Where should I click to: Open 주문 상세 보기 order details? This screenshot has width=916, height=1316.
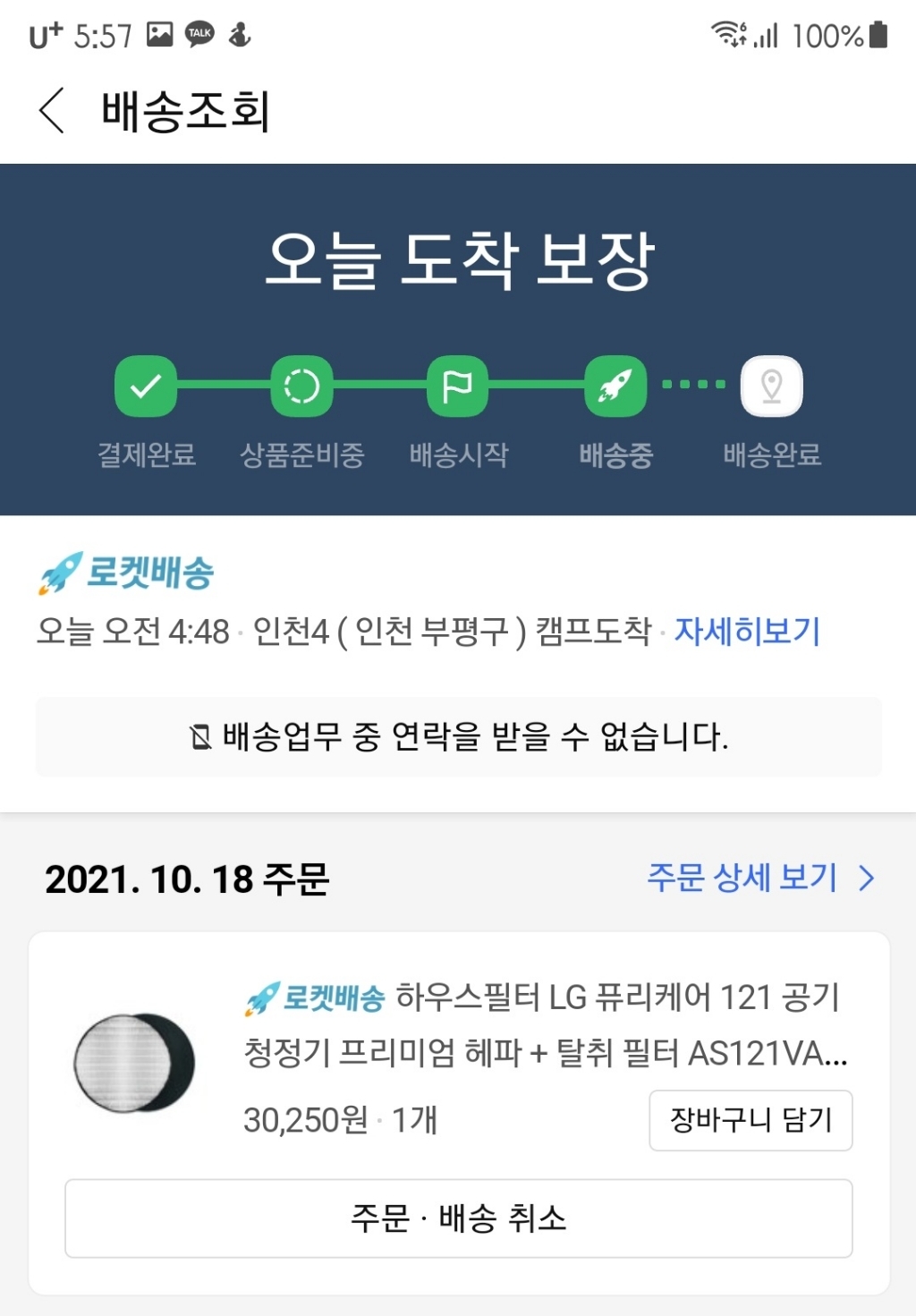(759, 878)
